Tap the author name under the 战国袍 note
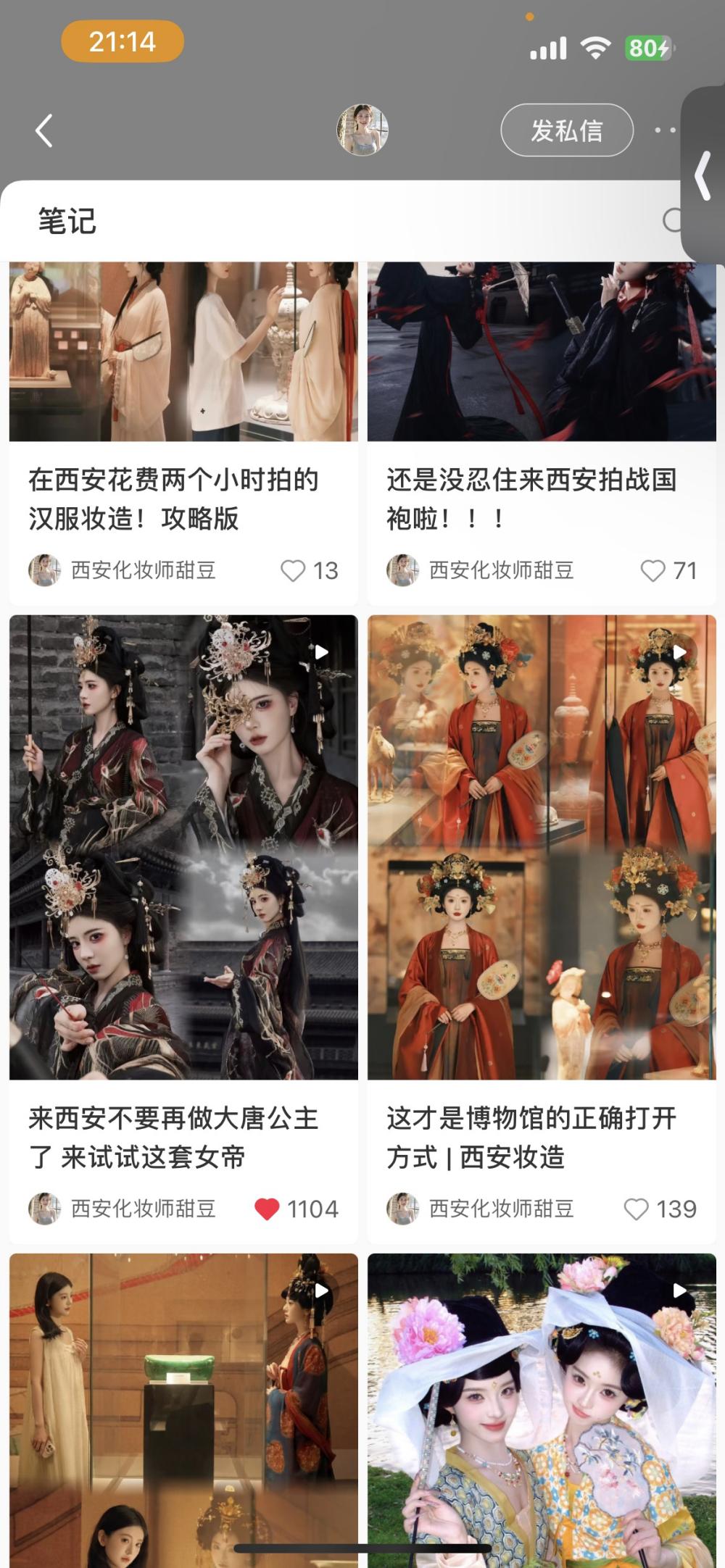 [x=501, y=571]
